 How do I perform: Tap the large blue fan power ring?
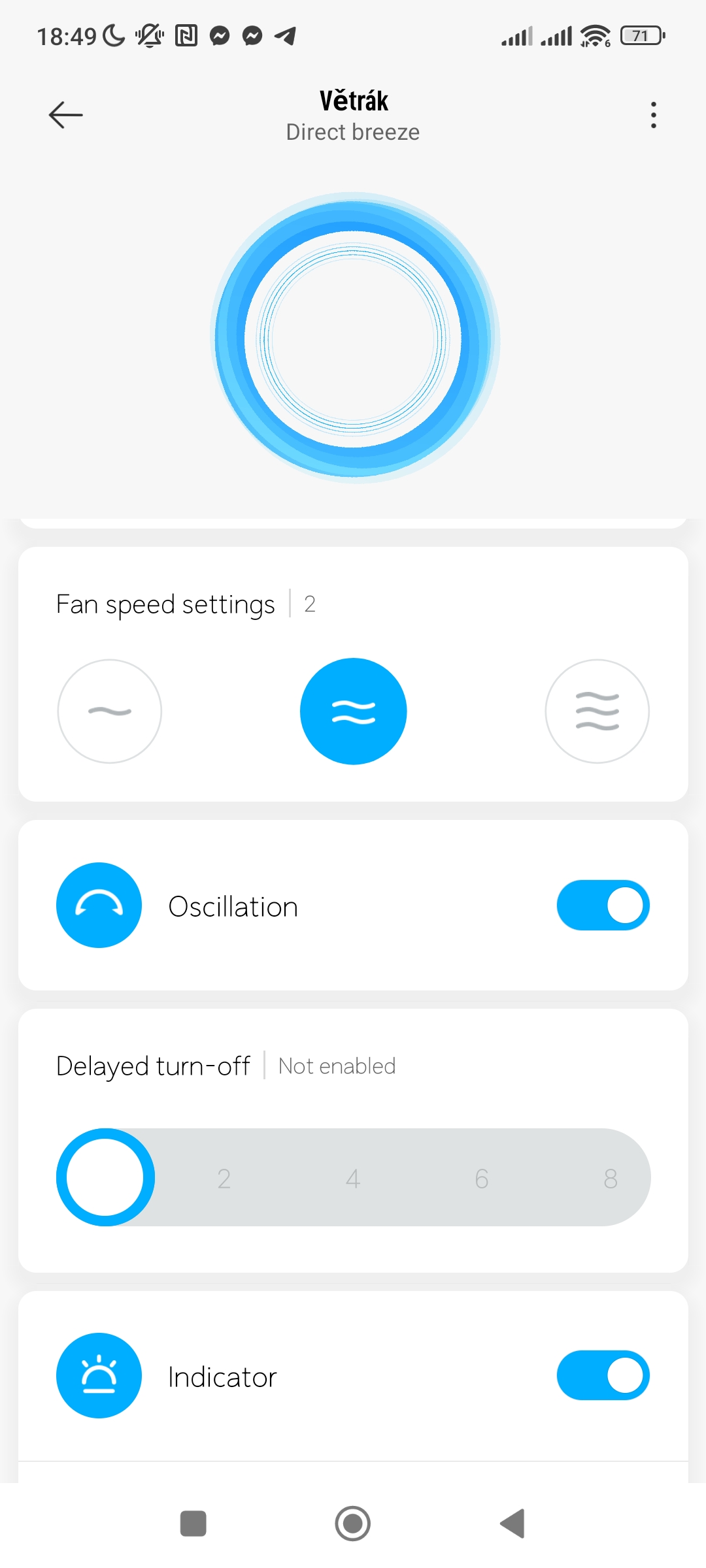[354, 338]
